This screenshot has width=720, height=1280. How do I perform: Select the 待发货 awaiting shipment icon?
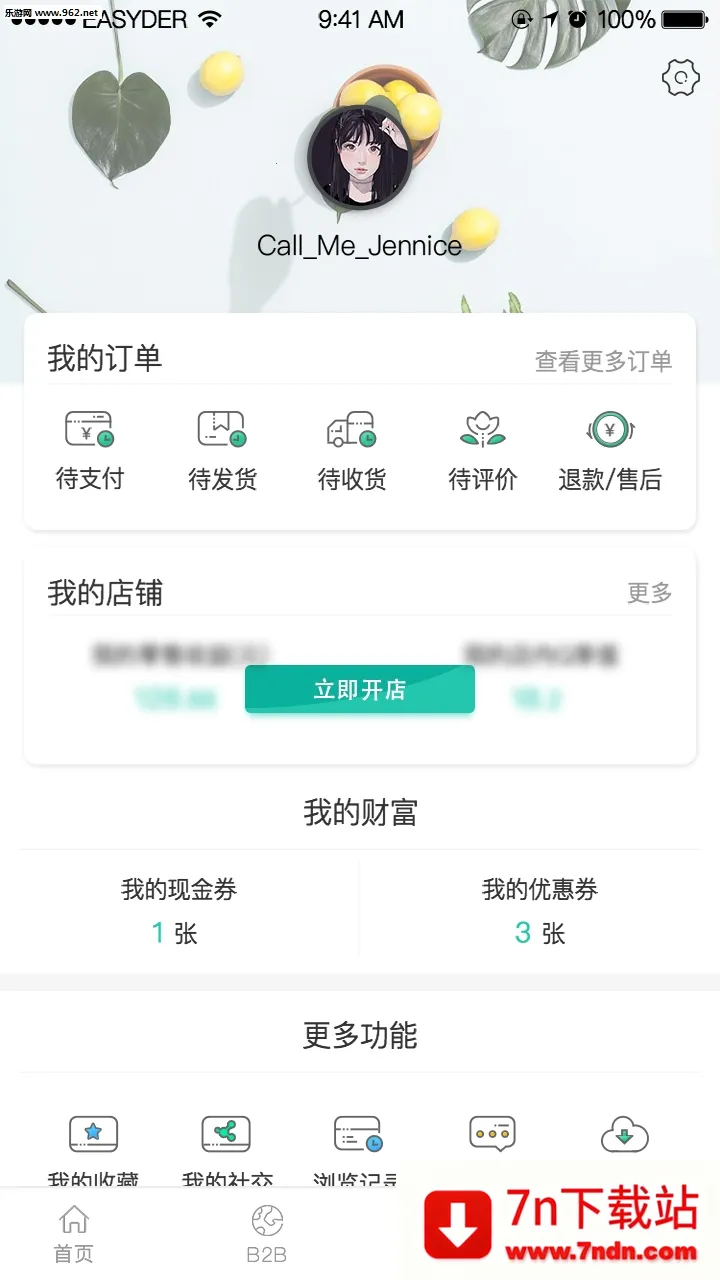click(220, 430)
